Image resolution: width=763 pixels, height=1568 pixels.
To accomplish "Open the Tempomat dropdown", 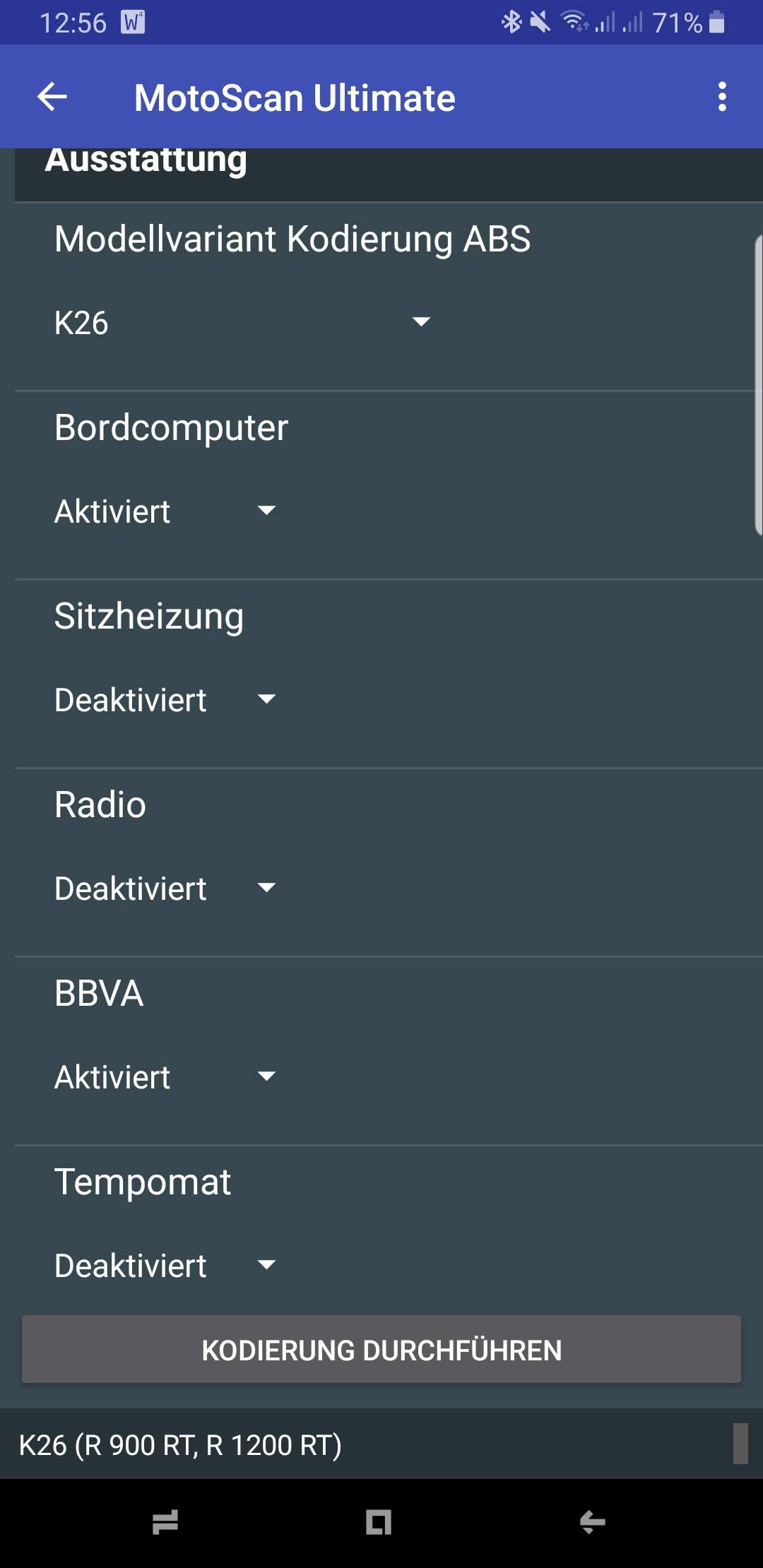I will point(165,1266).
